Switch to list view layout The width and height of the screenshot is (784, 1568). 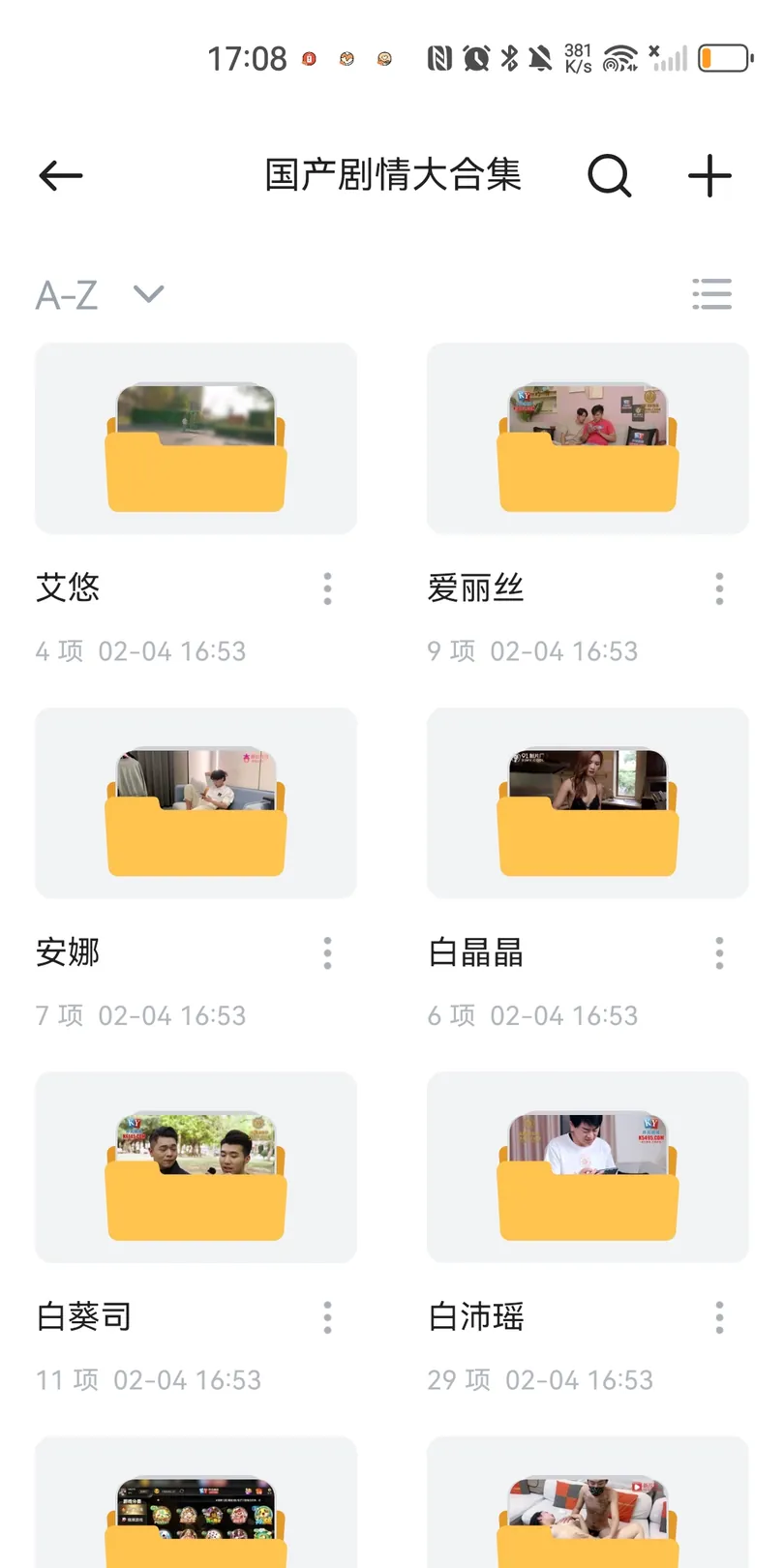coord(712,294)
